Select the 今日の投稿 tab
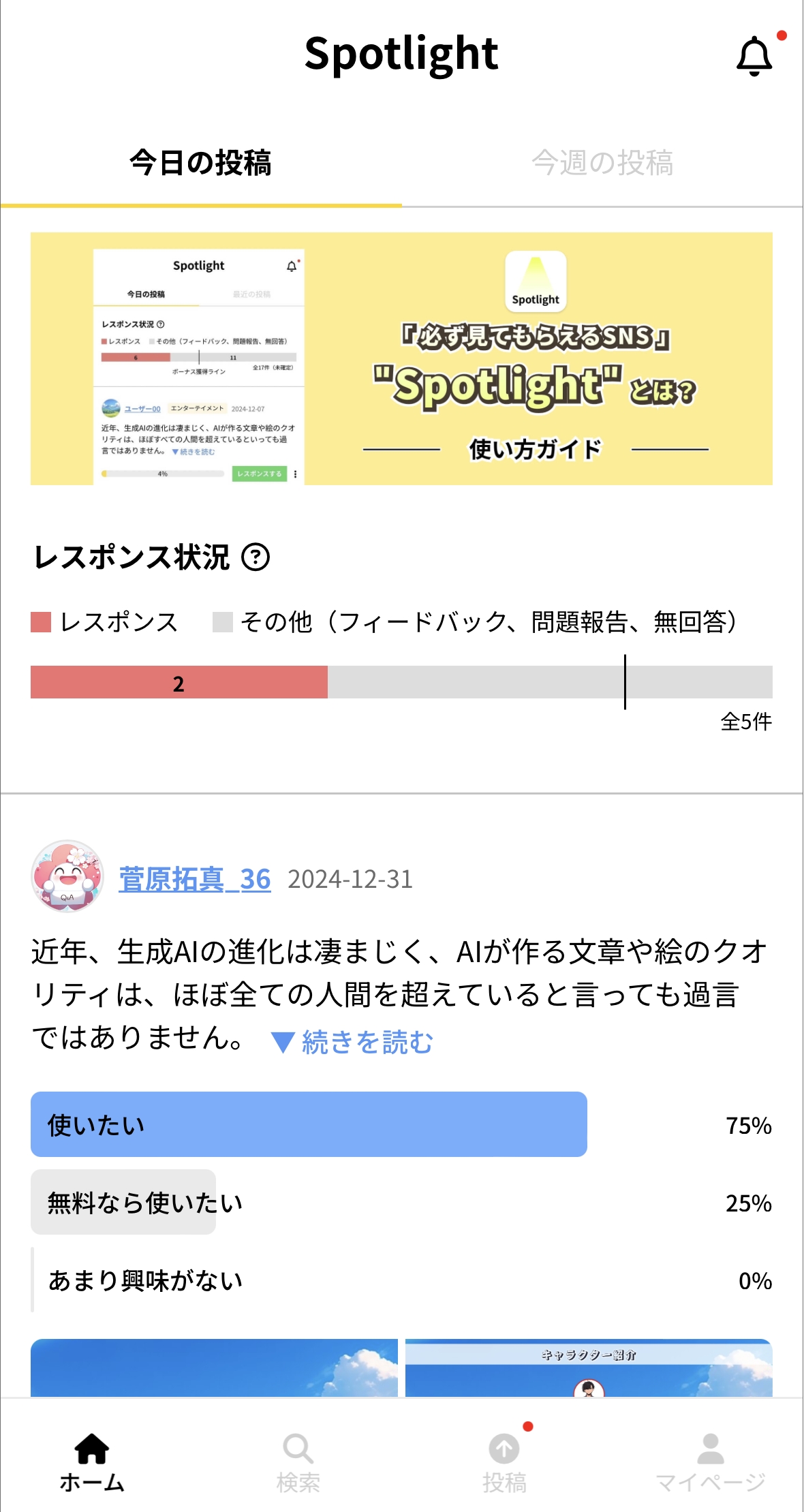The height and width of the screenshot is (1512, 804). 201,164
